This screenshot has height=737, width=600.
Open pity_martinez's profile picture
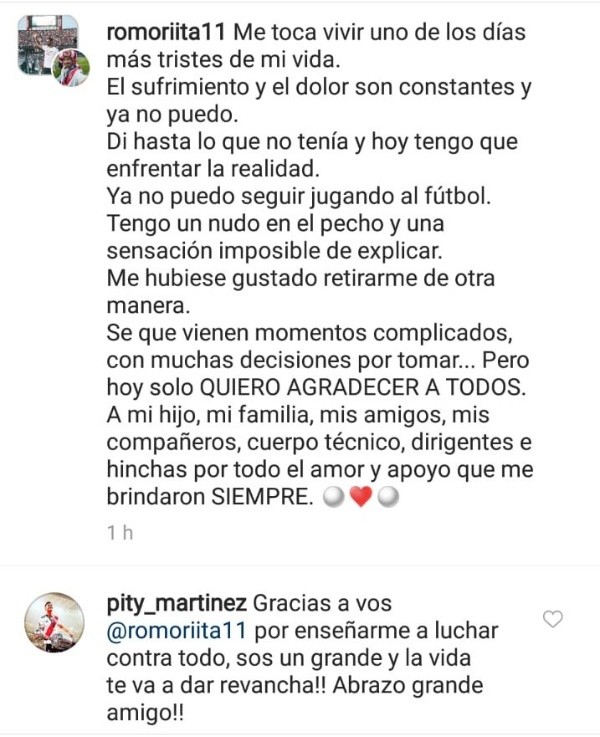coord(54,622)
